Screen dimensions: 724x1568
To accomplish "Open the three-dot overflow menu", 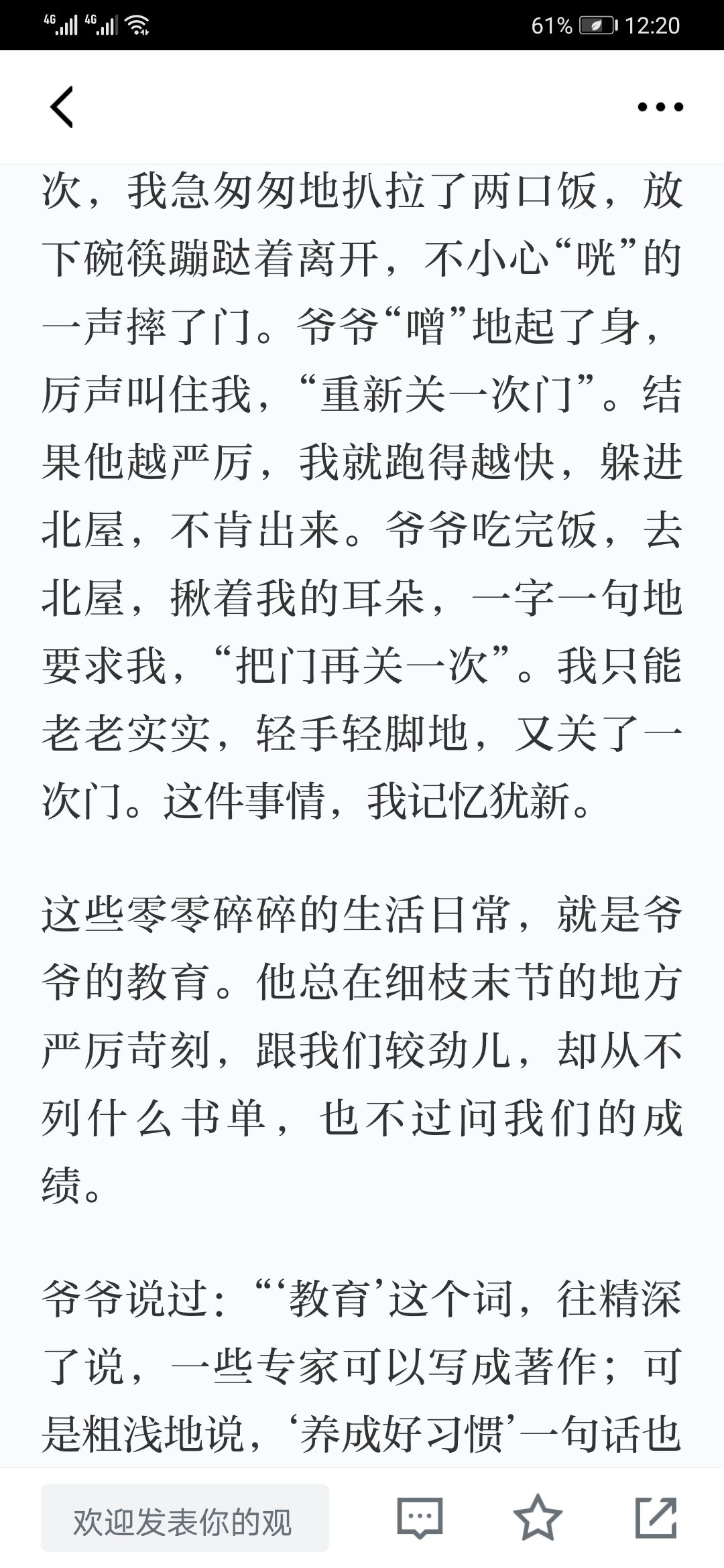I will coord(660,107).
